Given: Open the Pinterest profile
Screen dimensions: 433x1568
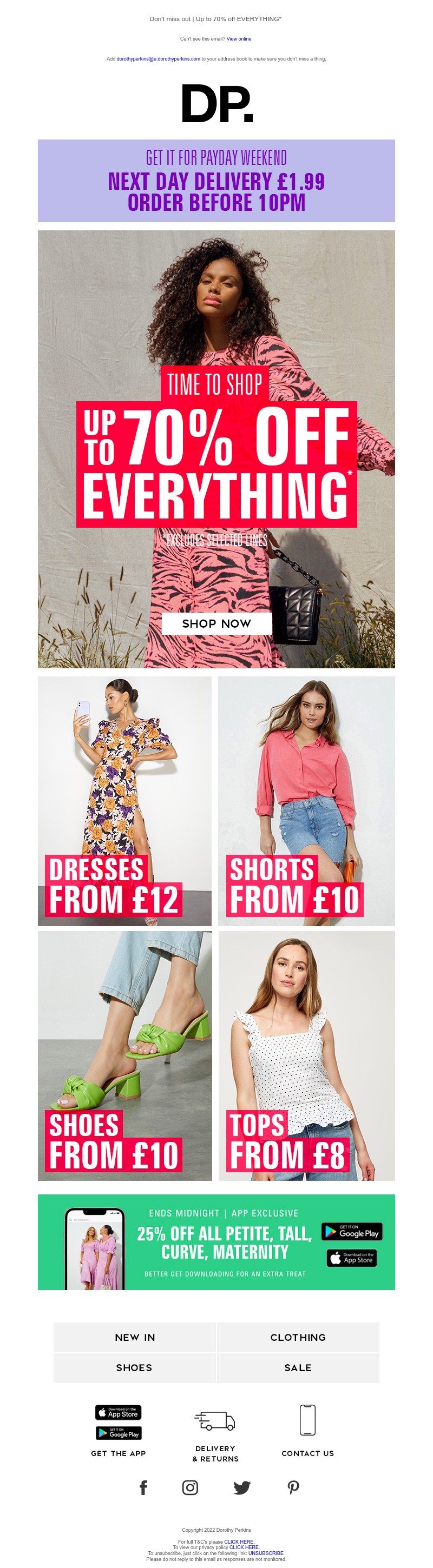Looking at the screenshot, I should coord(293,1487).
